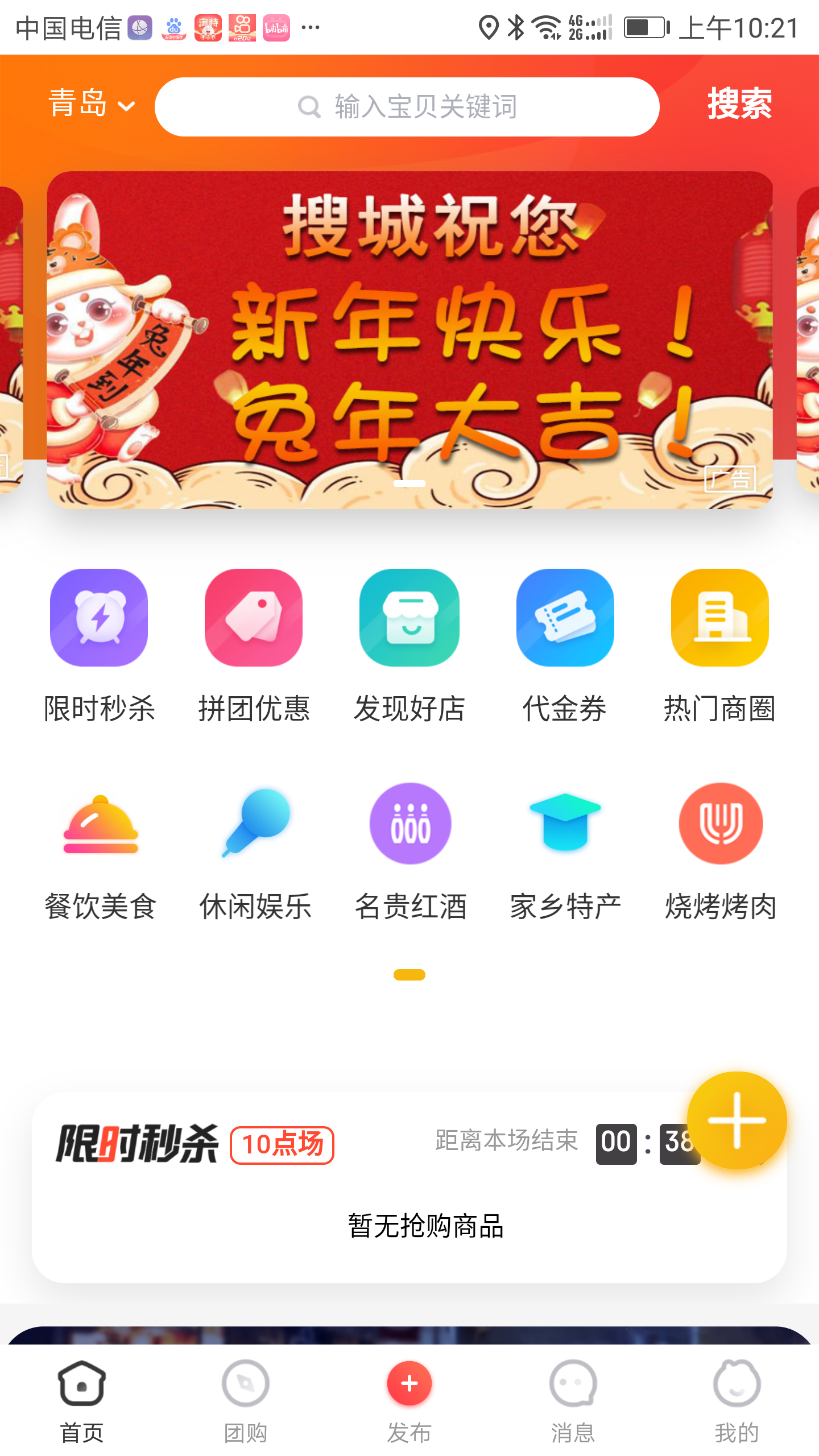Tap the 搜索 search button
This screenshot has width=819, height=1456.
click(739, 105)
